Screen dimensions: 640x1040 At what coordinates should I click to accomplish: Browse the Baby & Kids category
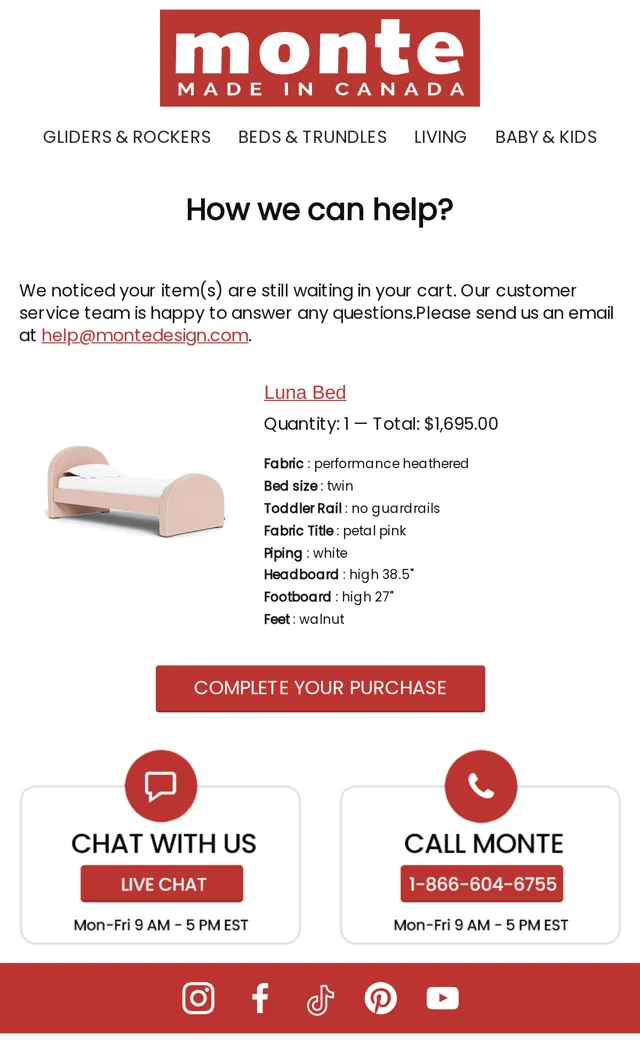546,137
